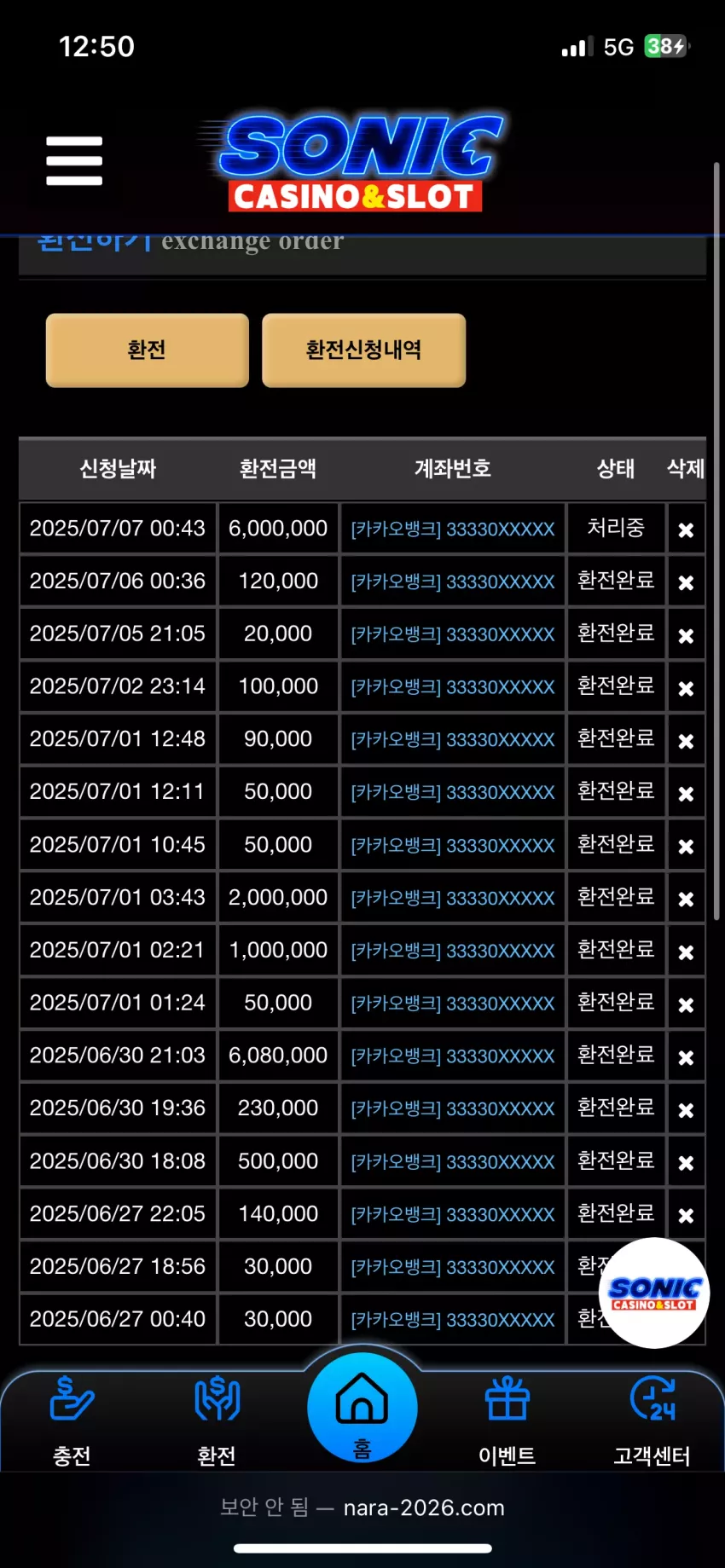This screenshot has width=725, height=1568.
Task: Remove the 2025/06/27 22:05 entry
Action: point(686,1215)
